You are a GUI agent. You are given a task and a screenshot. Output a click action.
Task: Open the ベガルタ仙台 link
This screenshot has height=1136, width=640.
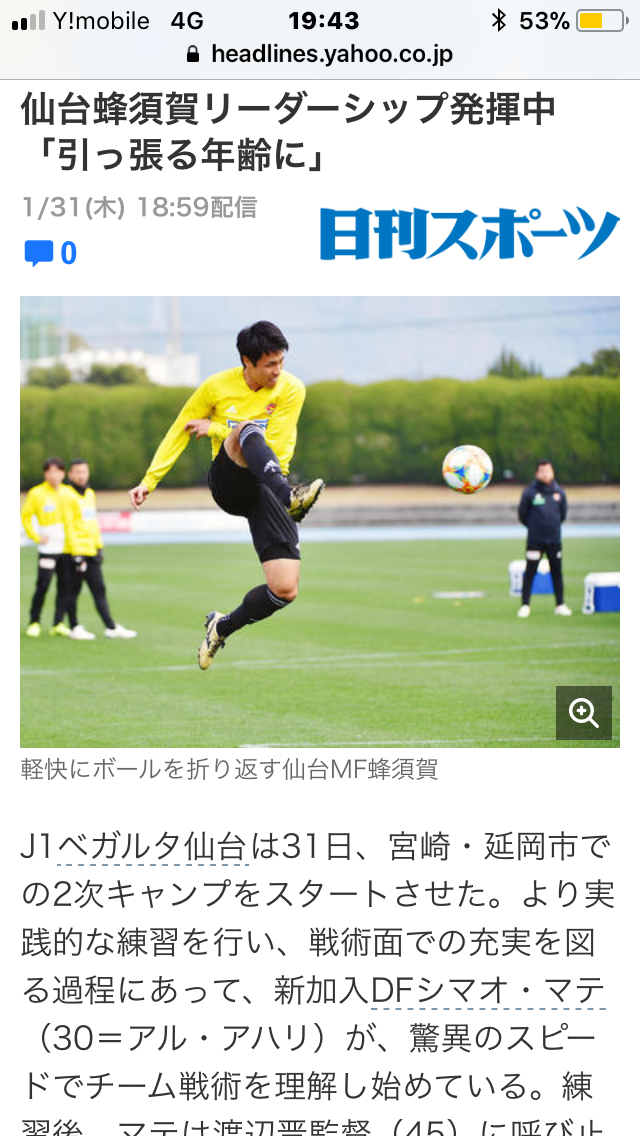(x=152, y=848)
